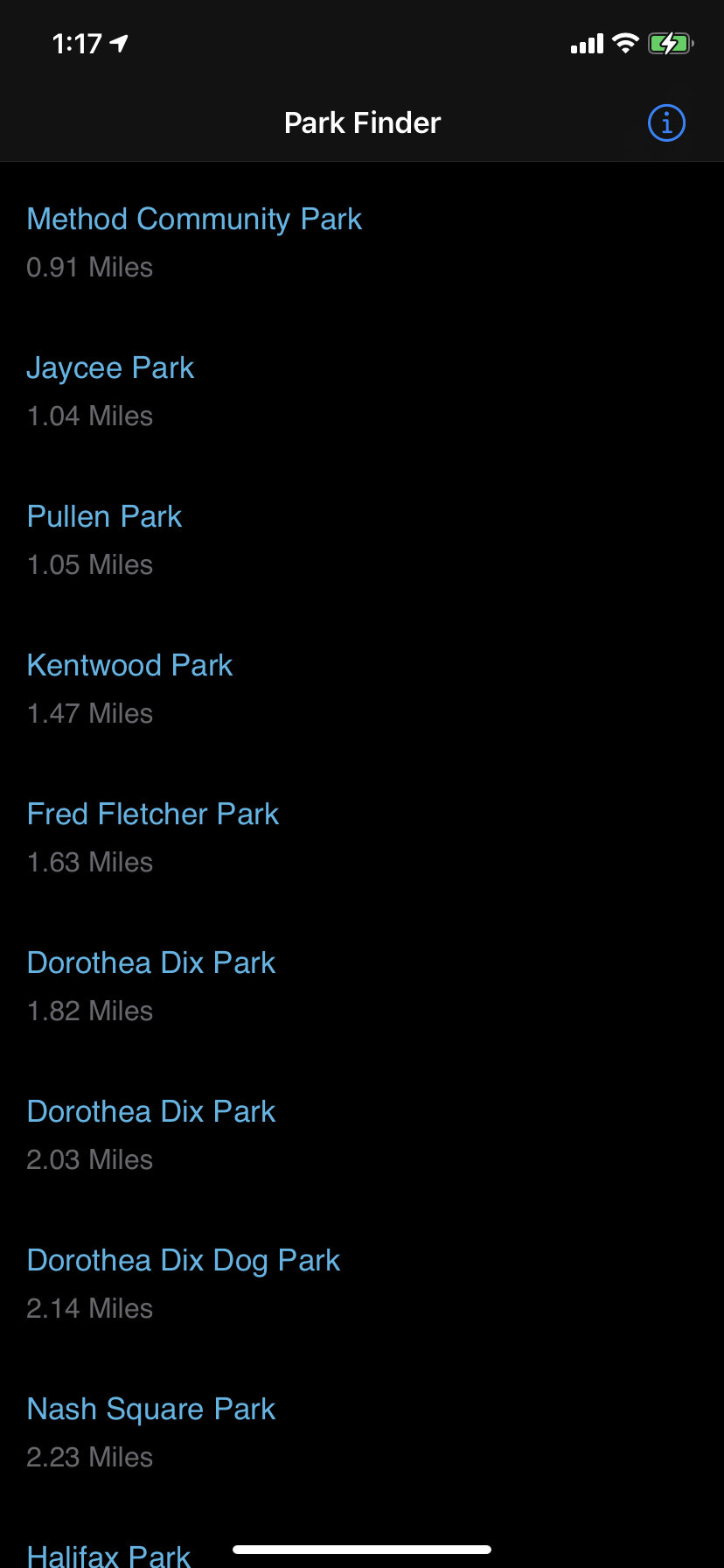Open the Dorothea Dix Park at 2.03 miles
Image resolution: width=724 pixels, height=1568 pixels.
[x=151, y=1111]
